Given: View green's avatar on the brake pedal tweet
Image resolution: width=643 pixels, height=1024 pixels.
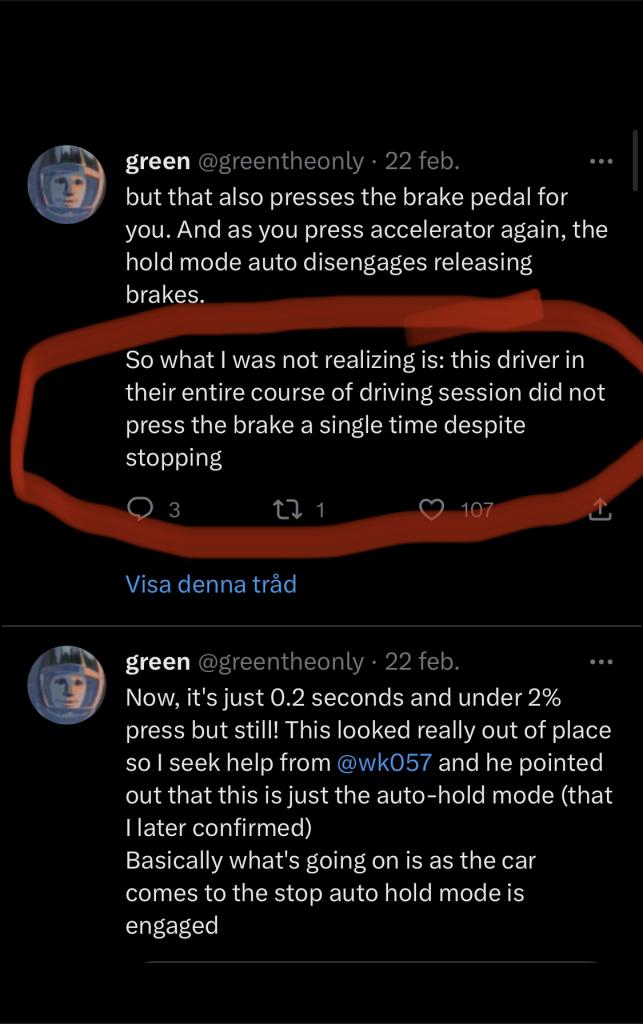Looking at the screenshot, I should (66, 183).
